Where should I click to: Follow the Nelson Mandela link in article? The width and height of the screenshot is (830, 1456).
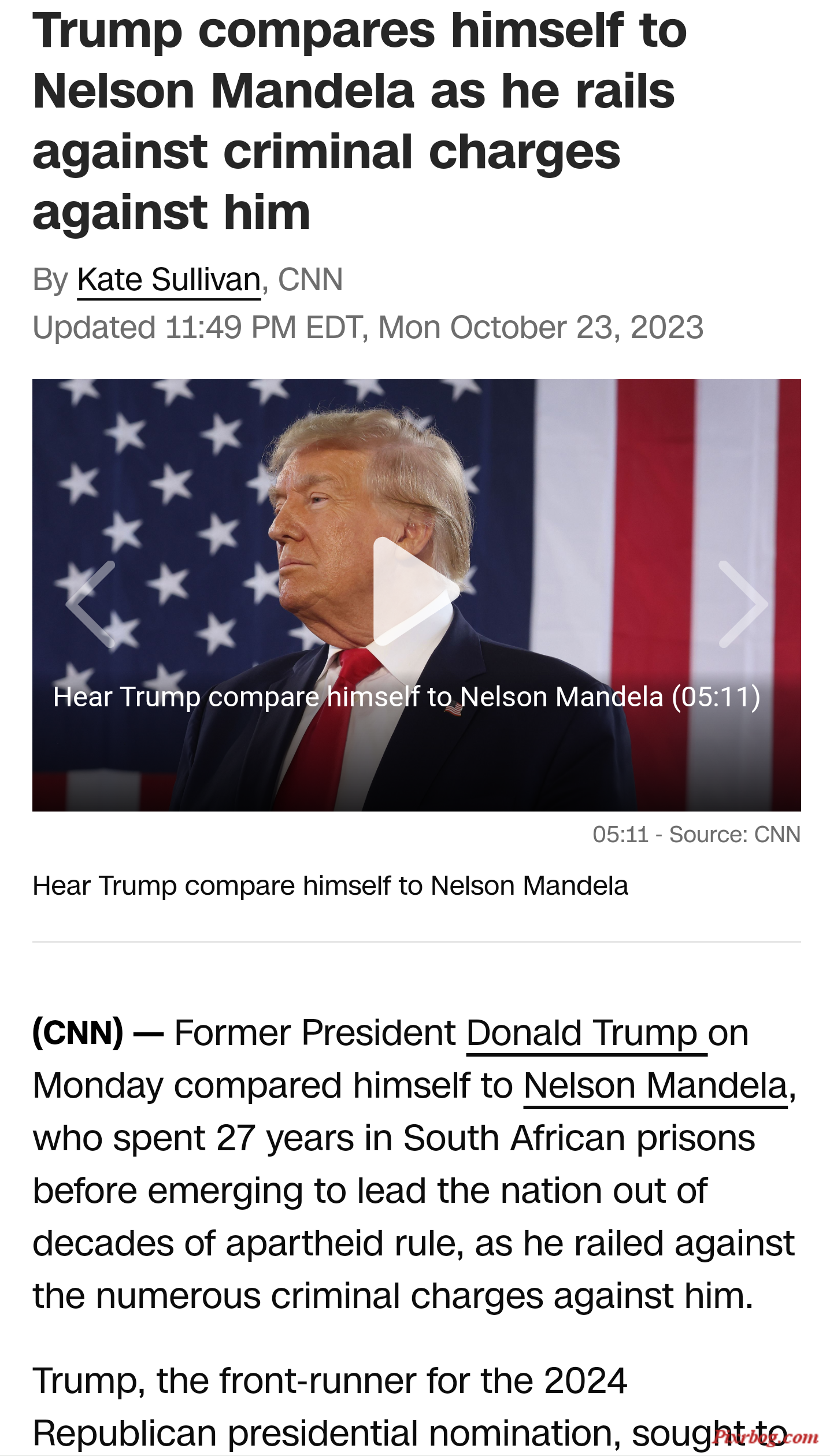point(655,1086)
